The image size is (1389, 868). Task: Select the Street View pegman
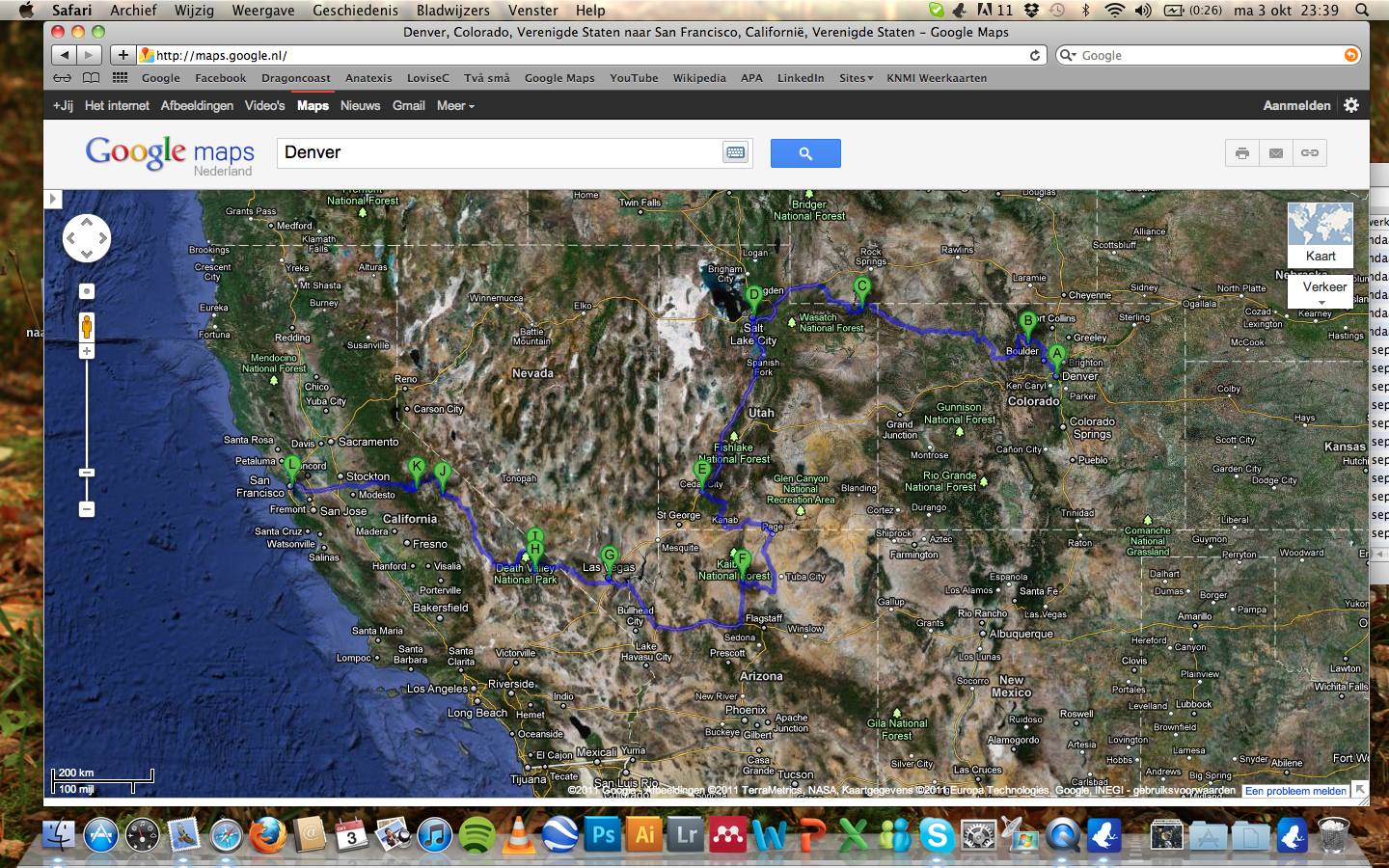(87, 326)
